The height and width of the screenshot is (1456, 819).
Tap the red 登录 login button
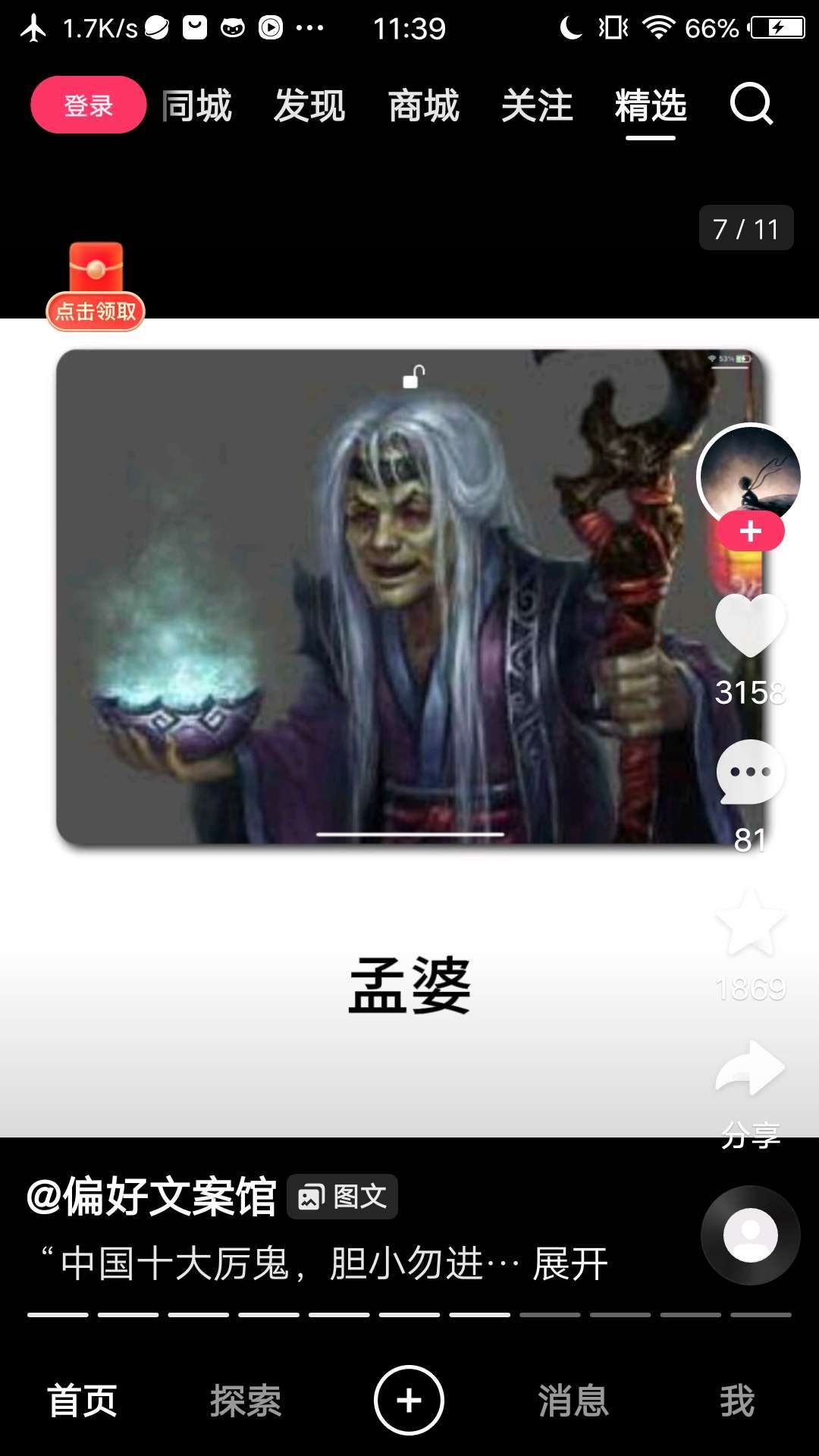point(88,105)
